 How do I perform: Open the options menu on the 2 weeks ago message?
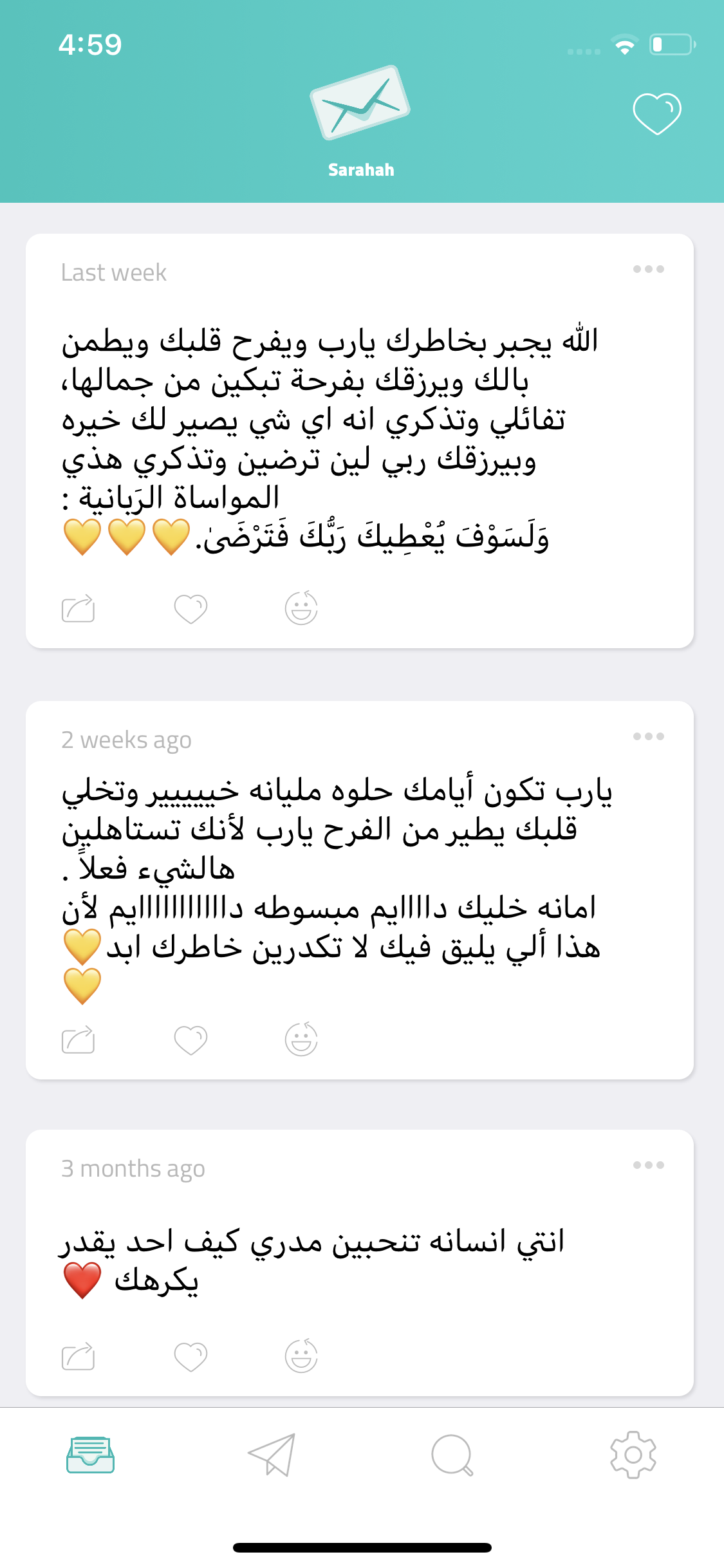(x=648, y=736)
